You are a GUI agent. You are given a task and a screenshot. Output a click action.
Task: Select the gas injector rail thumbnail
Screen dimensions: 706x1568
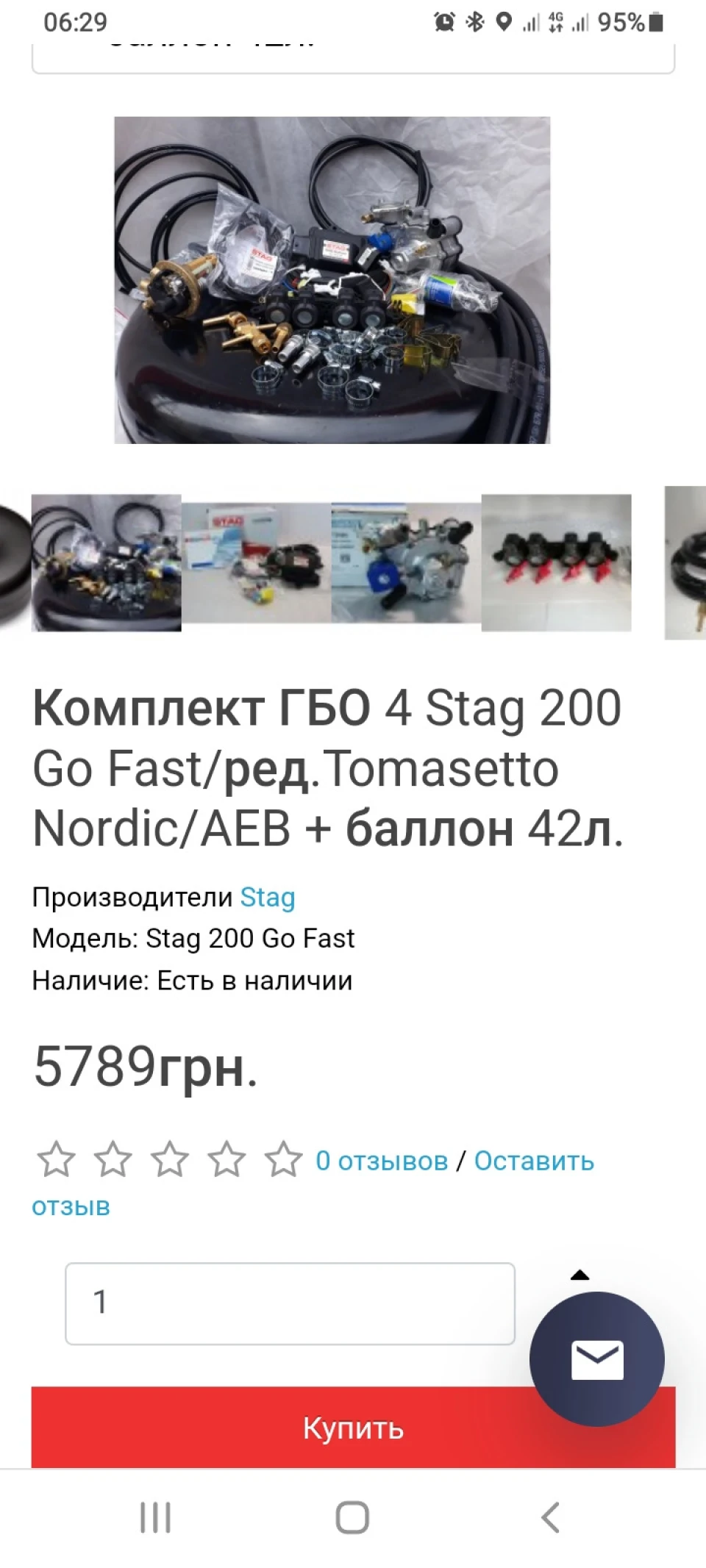(x=556, y=563)
